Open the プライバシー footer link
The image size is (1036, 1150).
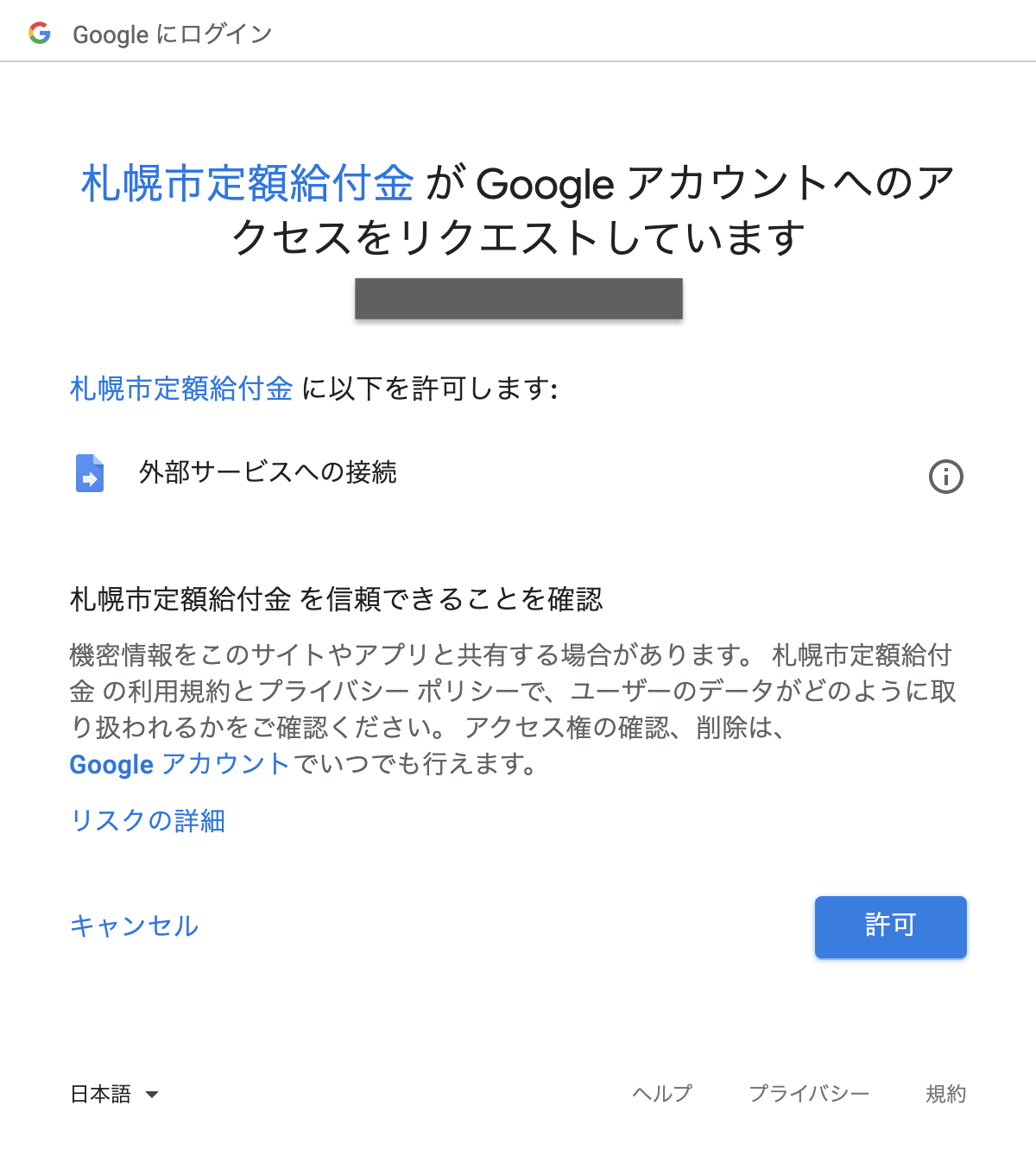point(810,1093)
